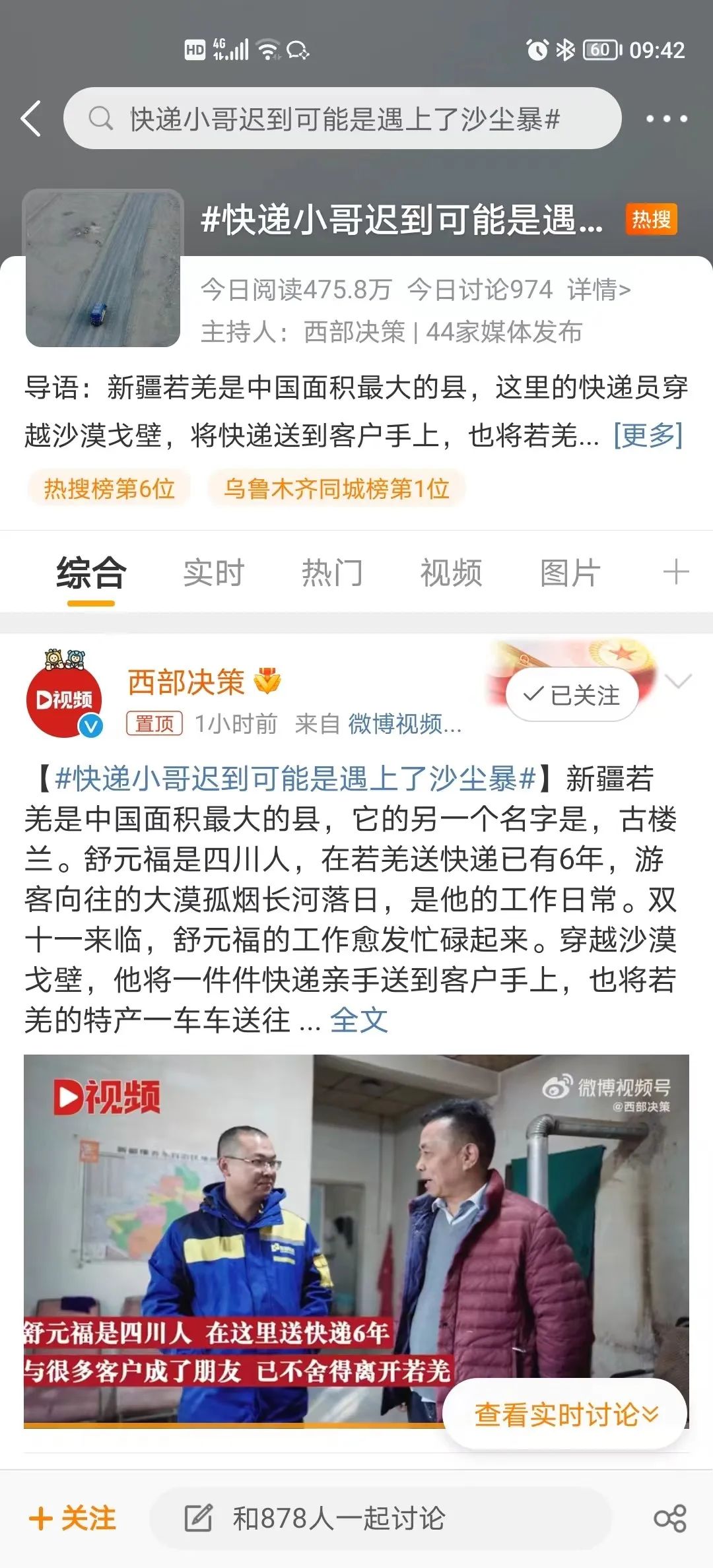
Task: Switch to the 图片 tab
Action: click(x=570, y=572)
